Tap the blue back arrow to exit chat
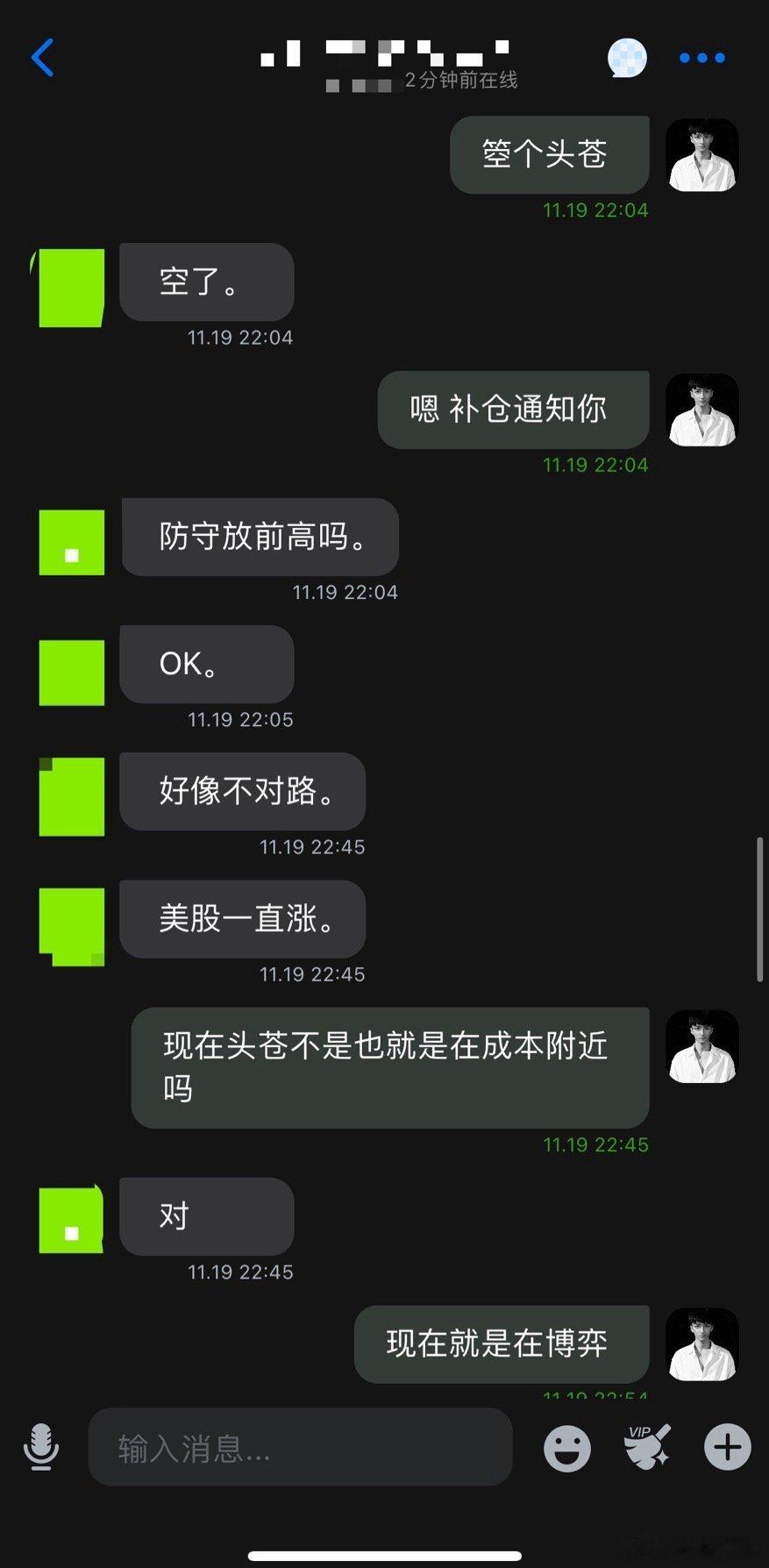 pyautogui.click(x=42, y=57)
